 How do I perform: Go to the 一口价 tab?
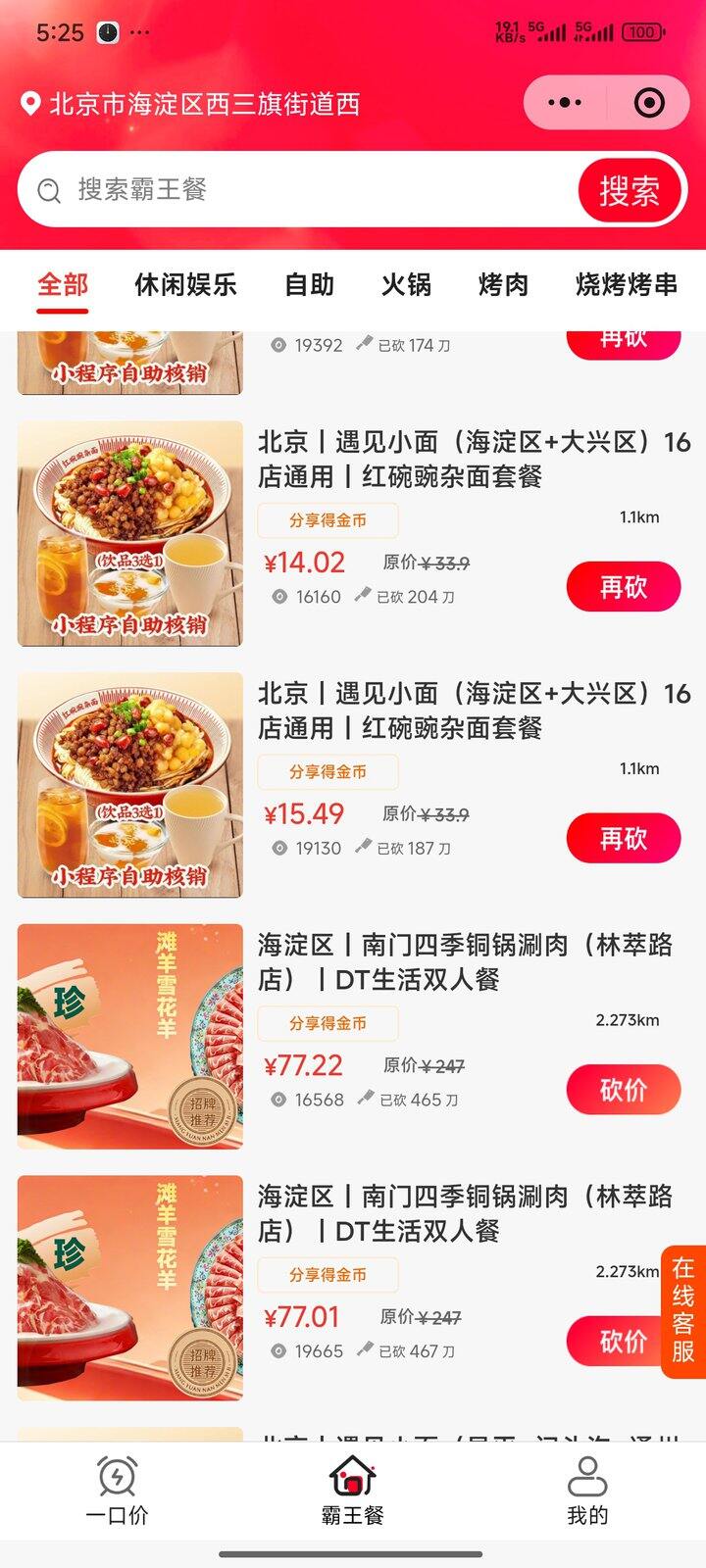pyautogui.click(x=118, y=1490)
